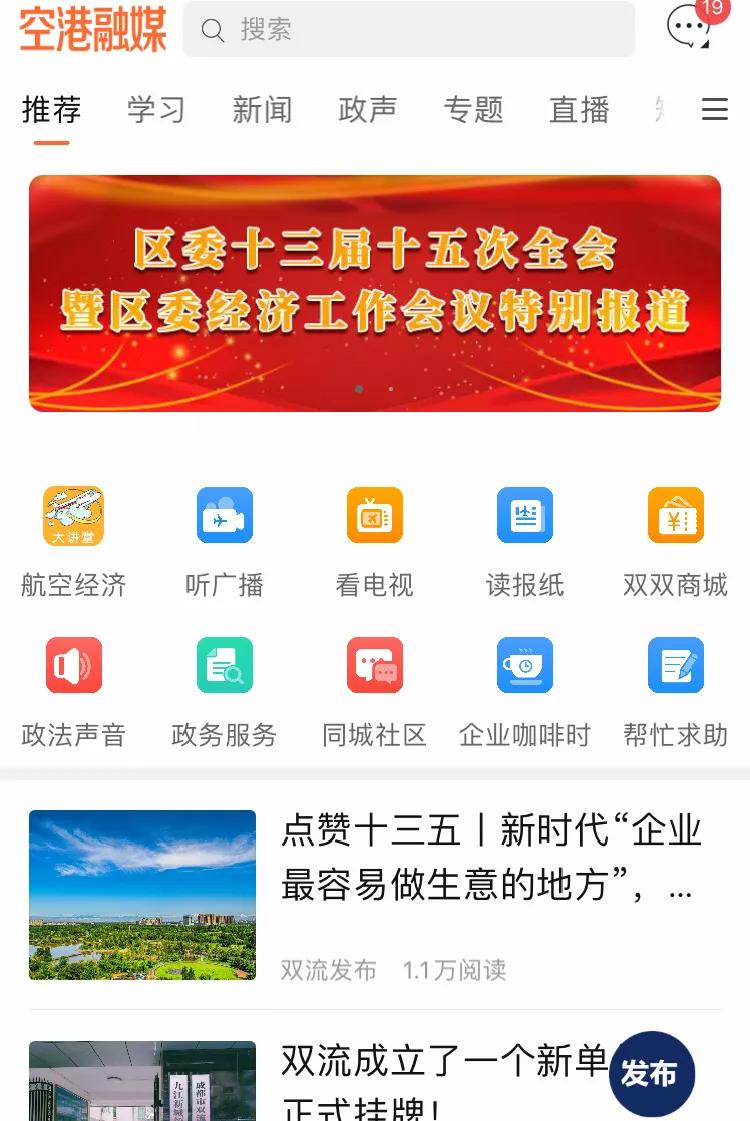Open the channel list menu icon

click(x=715, y=109)
